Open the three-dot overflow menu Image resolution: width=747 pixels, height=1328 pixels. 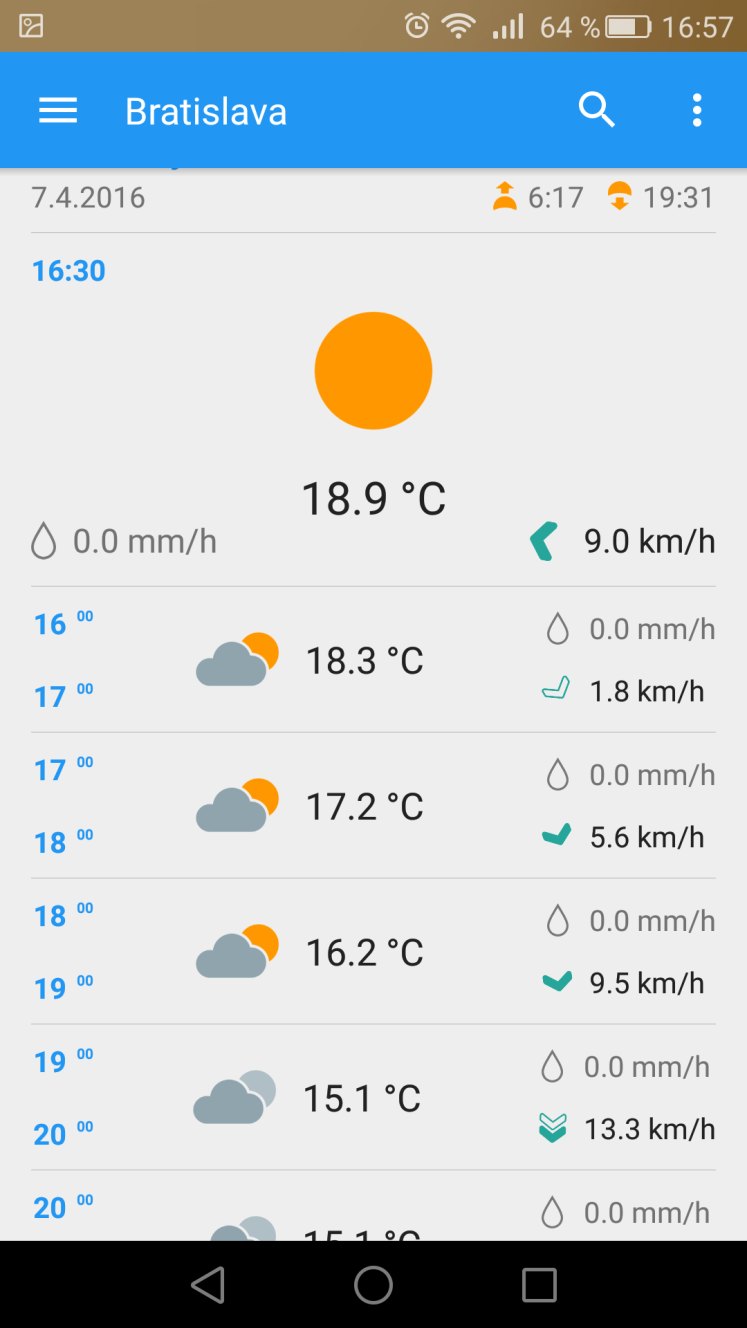(697, 111)
